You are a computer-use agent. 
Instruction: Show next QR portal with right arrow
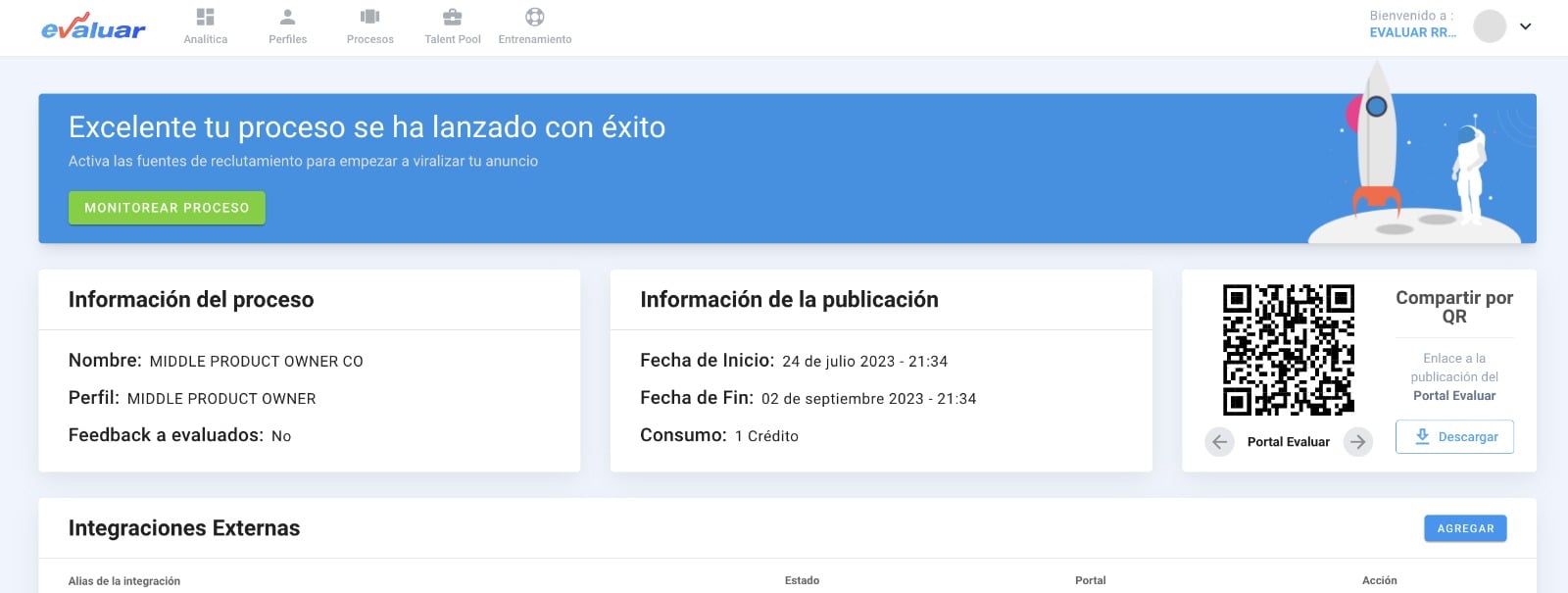1357,442
